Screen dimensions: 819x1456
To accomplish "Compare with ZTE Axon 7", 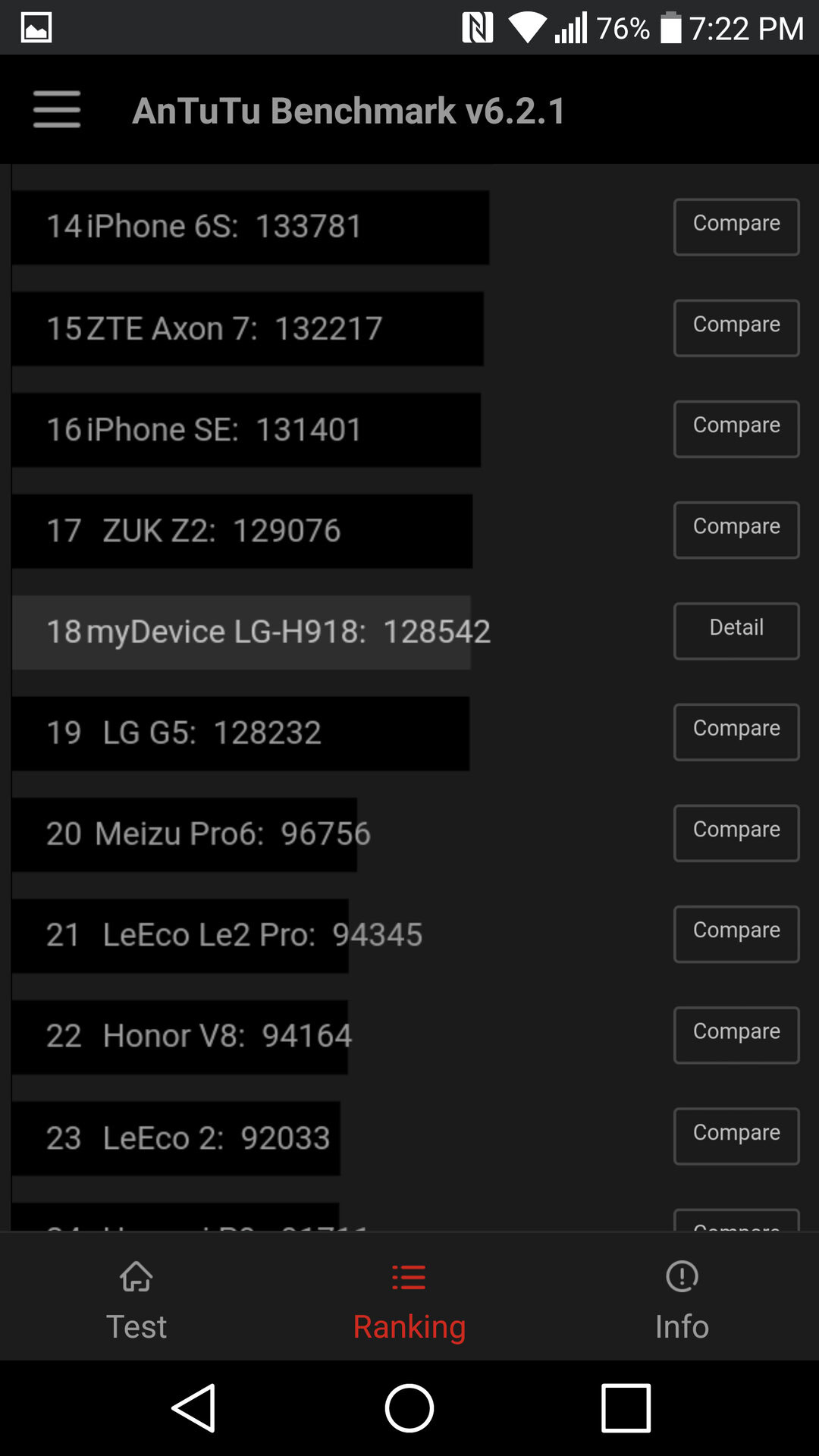I will click(x=736, y=328).
